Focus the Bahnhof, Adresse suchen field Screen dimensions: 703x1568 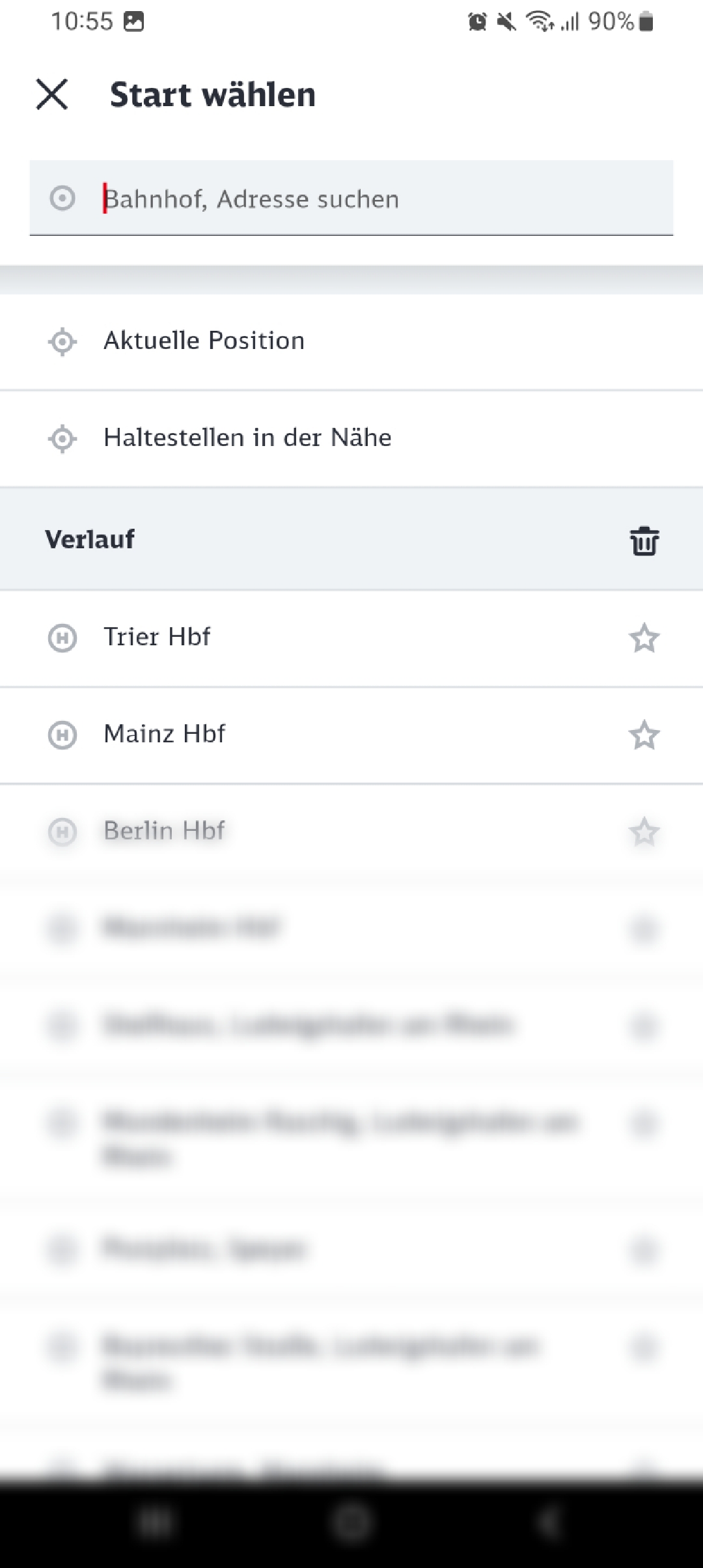(351, 198)
